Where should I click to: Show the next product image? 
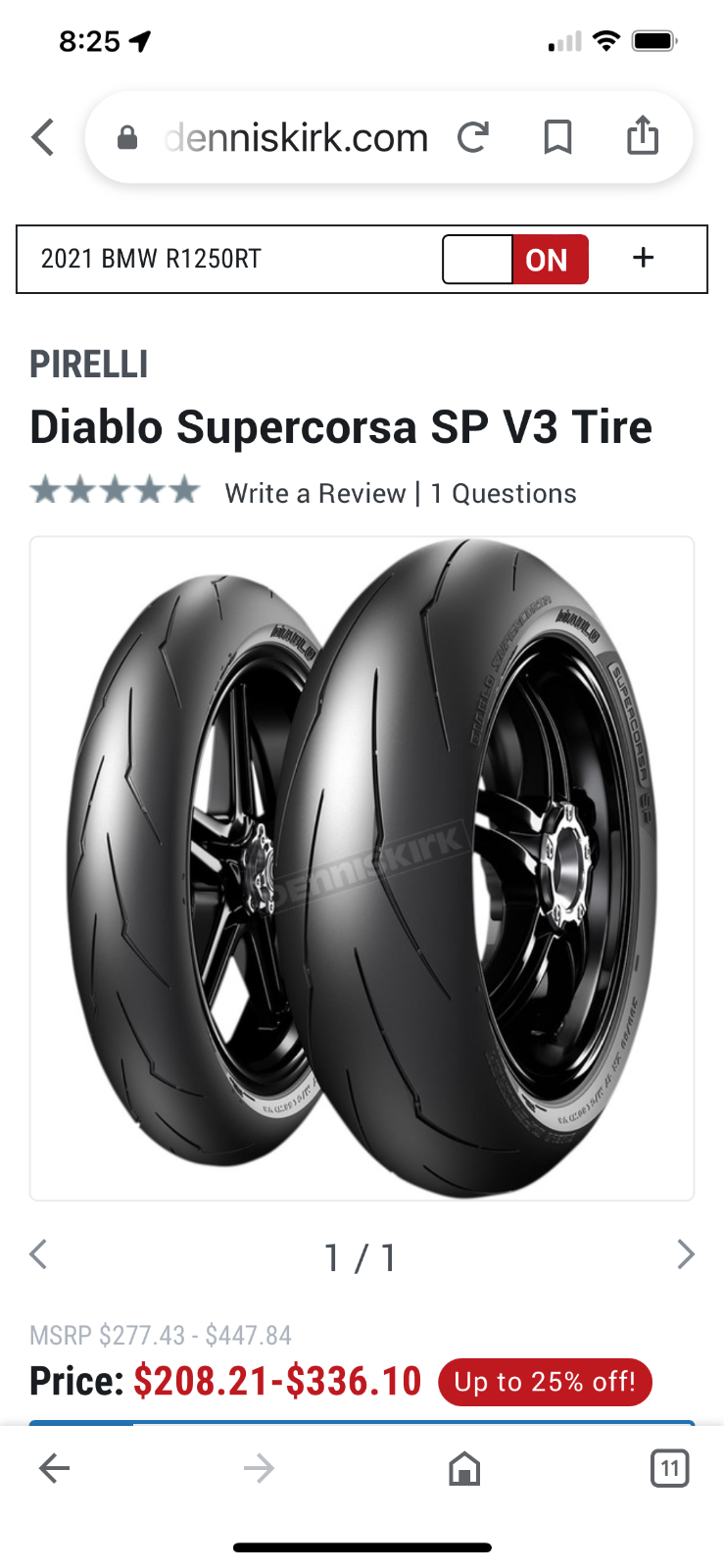[685, 1254]
